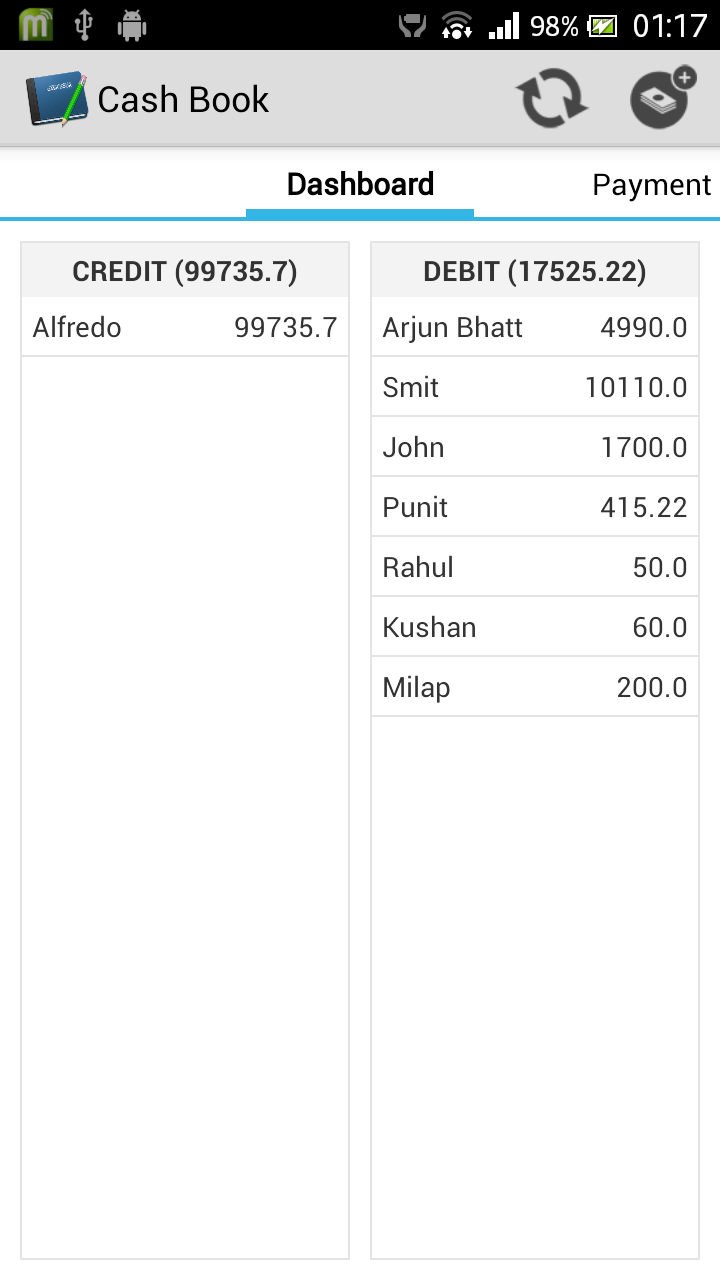Image resolution: width=720 pixels, height=1280 pixels.
Task: Tap John's debit entry
Action: (x=535, y=447)
